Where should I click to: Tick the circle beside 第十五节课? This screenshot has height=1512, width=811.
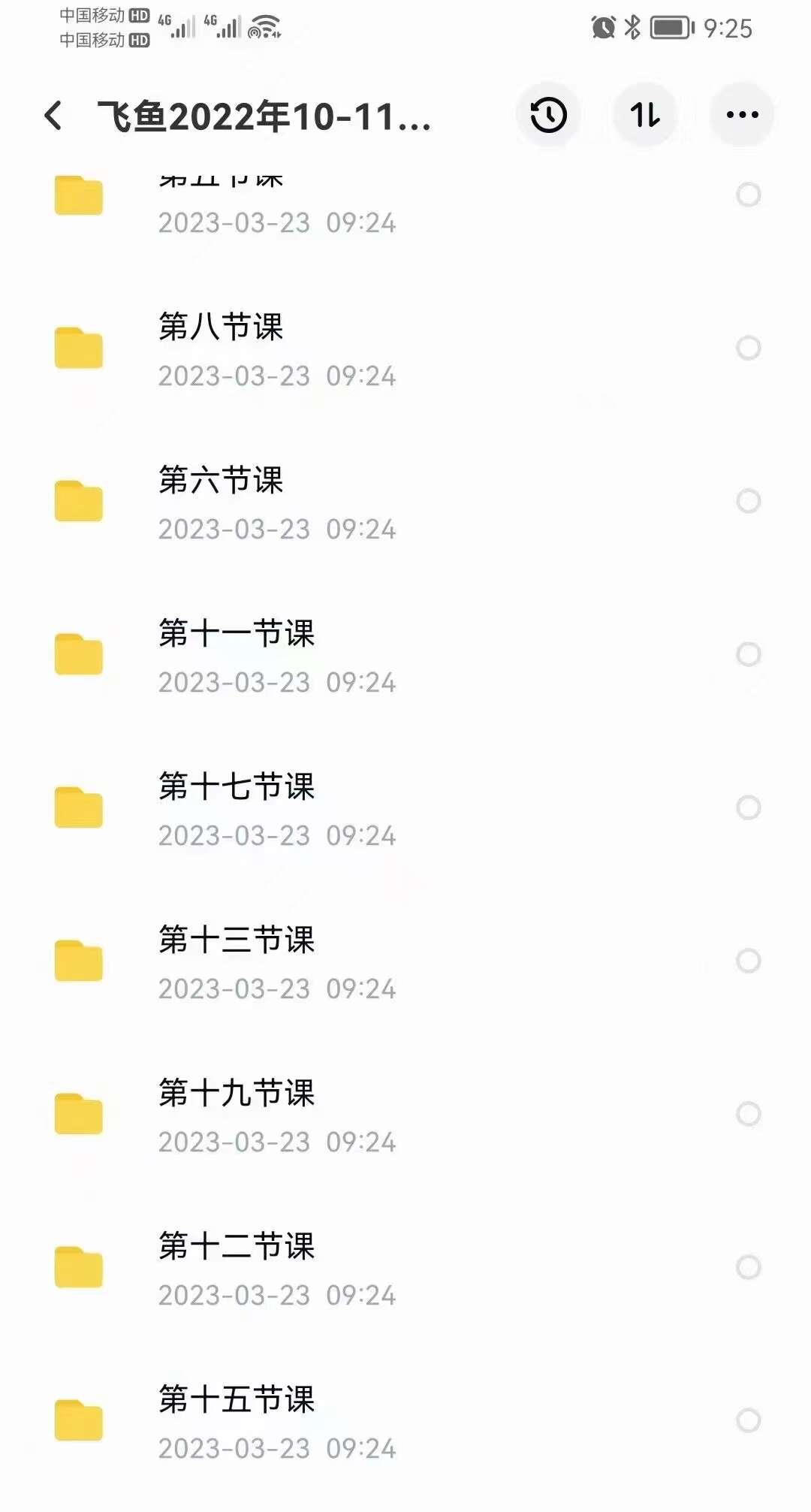[748, 1420]
